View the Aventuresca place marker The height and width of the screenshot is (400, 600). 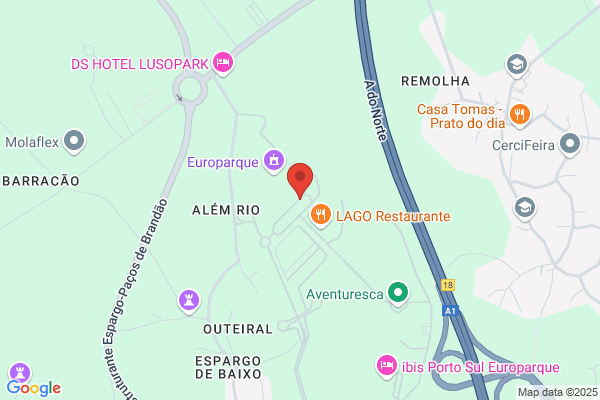pos(398,293)
